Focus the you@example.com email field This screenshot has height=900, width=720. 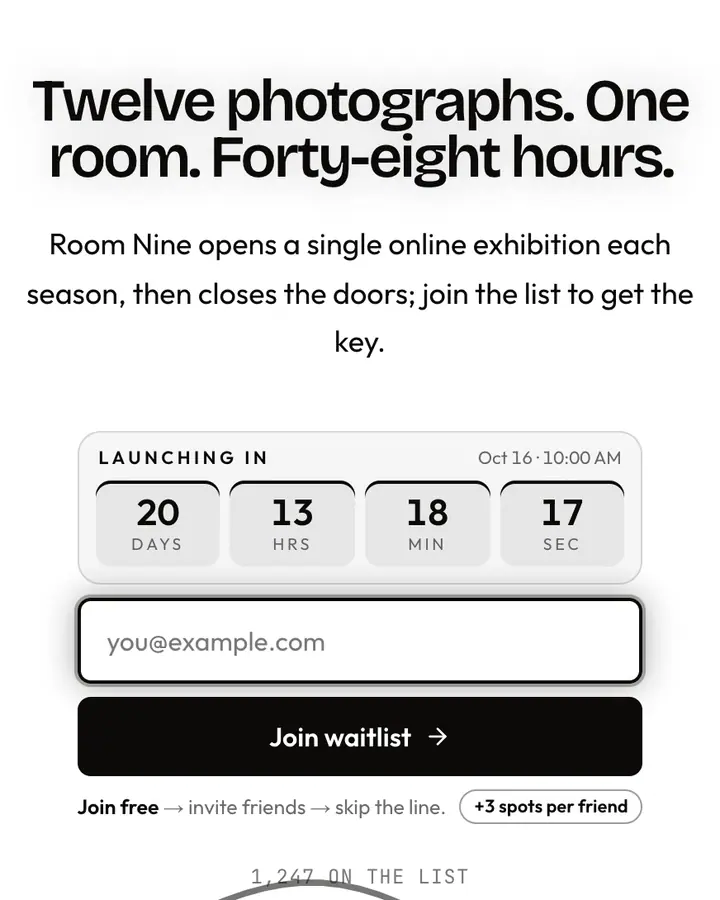pyautogui.click(x=359, y=641)
